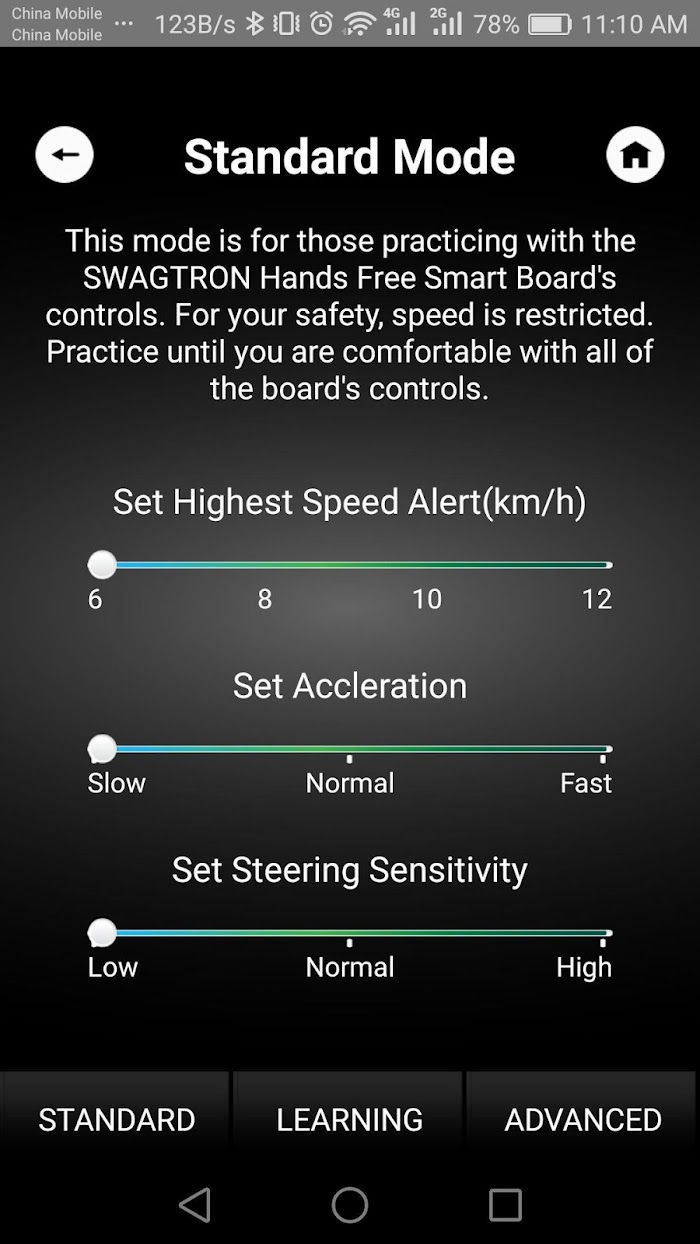Switch to the Learning mode tab
700x1244 pixels.
349,1119
